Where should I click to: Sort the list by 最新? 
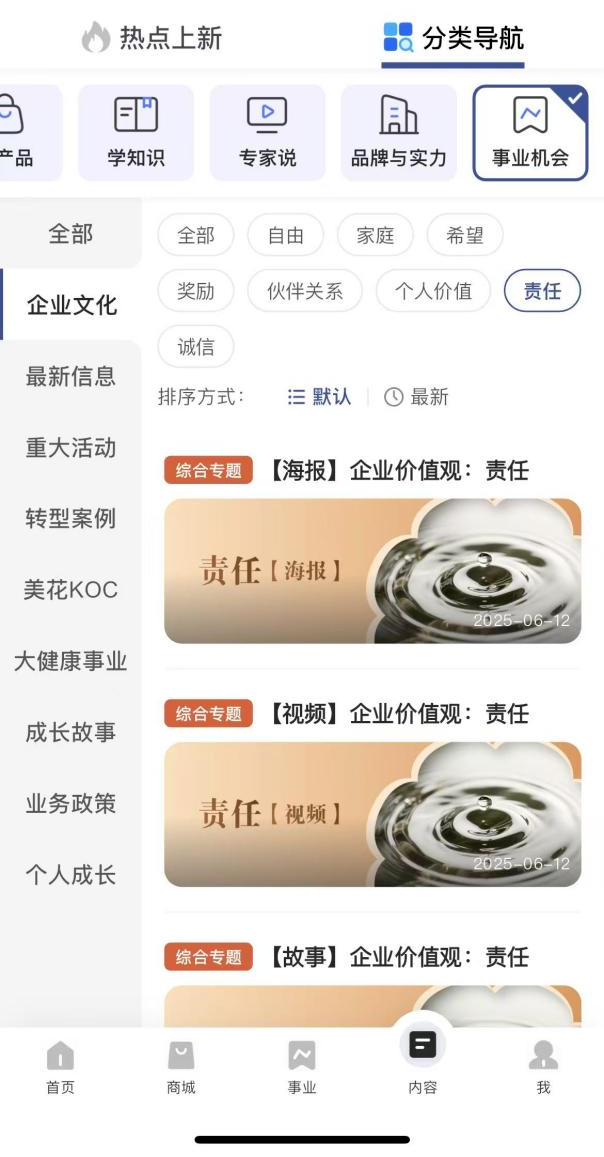pyautogui.click(x=417, y=397)
